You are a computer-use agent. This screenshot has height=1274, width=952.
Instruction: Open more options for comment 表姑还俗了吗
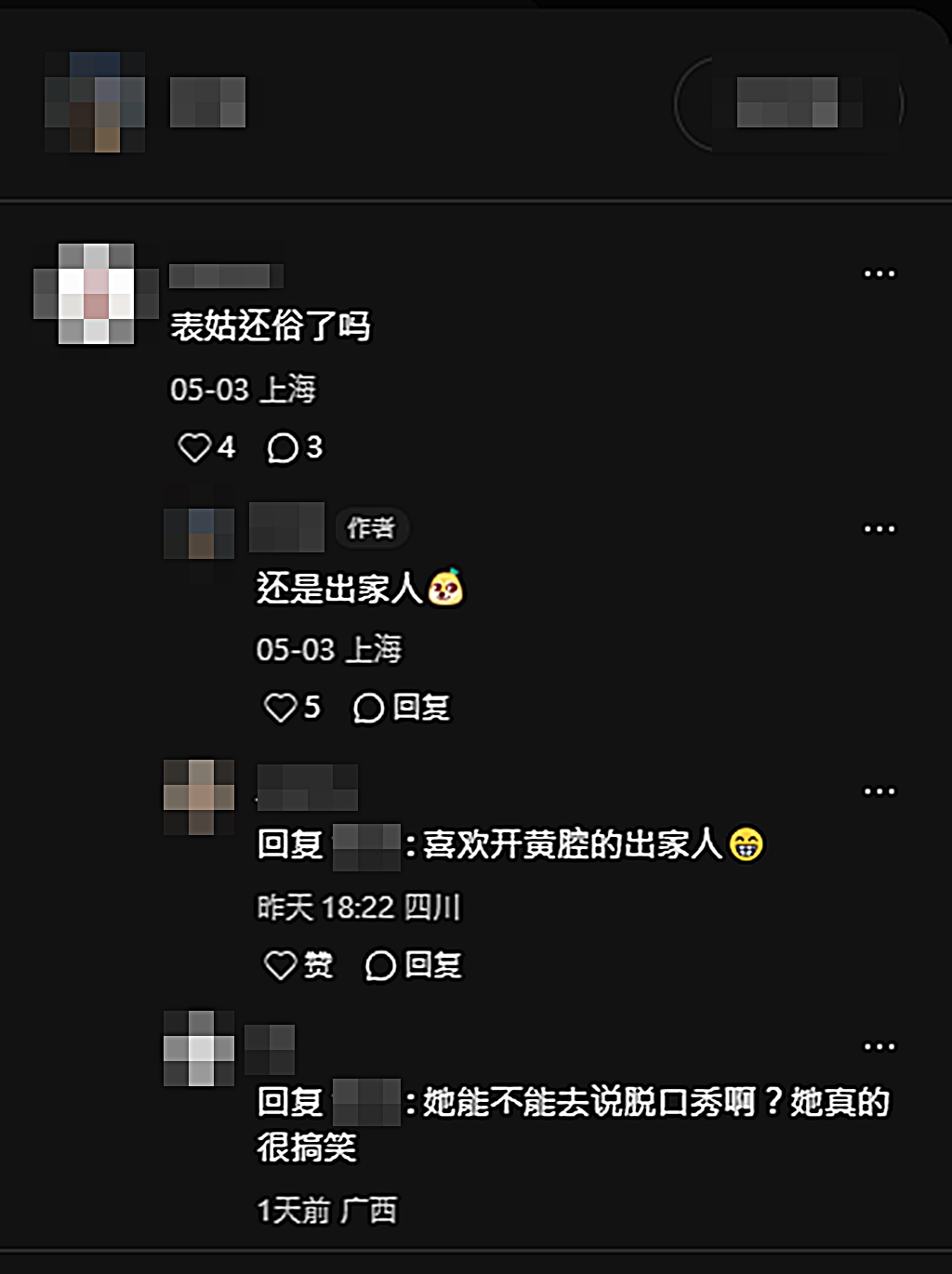point(879,273)
